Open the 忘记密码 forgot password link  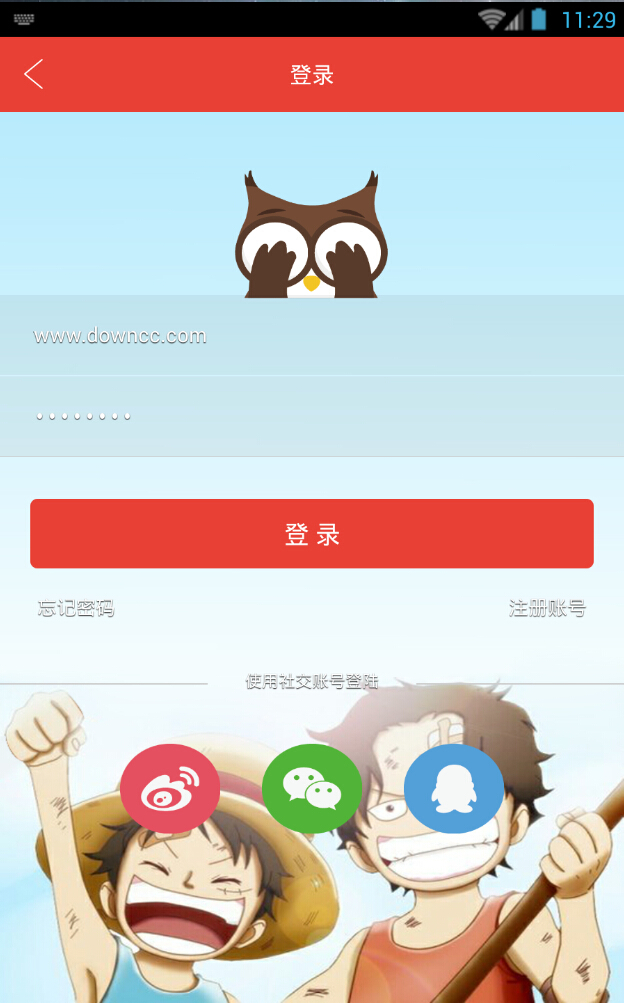coord(76,608)
